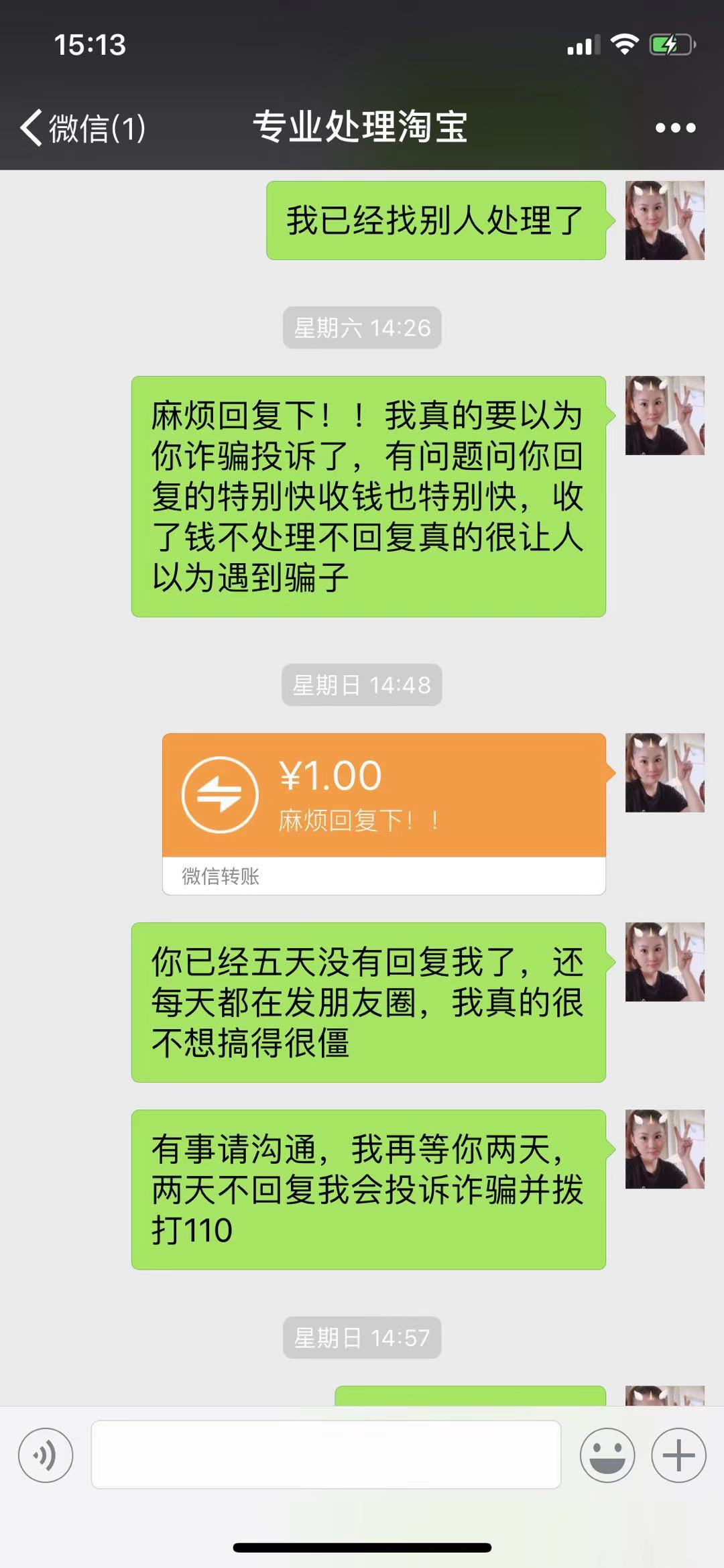
Task: Switch to voice message input
Action: tap(46, 1455)
